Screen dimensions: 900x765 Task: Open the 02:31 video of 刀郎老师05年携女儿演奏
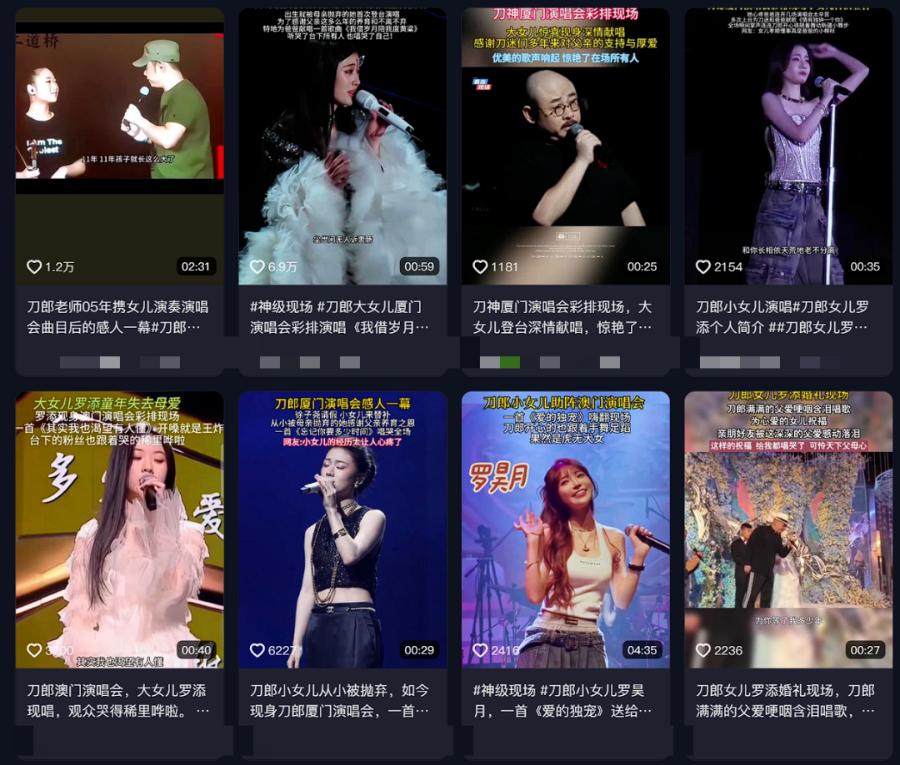coord(119,146)
